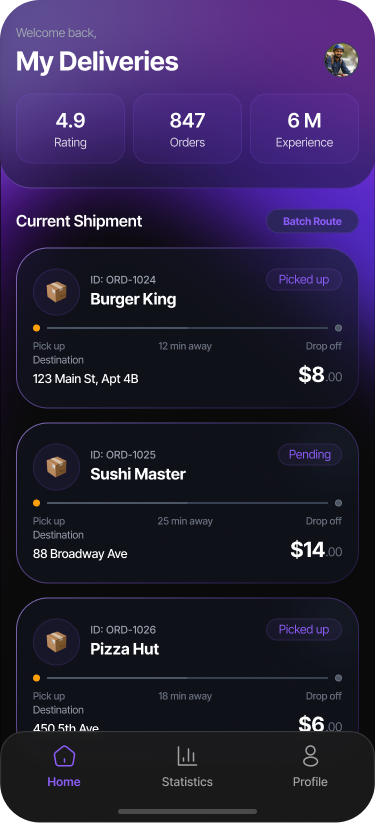Switch to the Statistics tab
Viewport: 375px width, 823px height.
[187, 766]
